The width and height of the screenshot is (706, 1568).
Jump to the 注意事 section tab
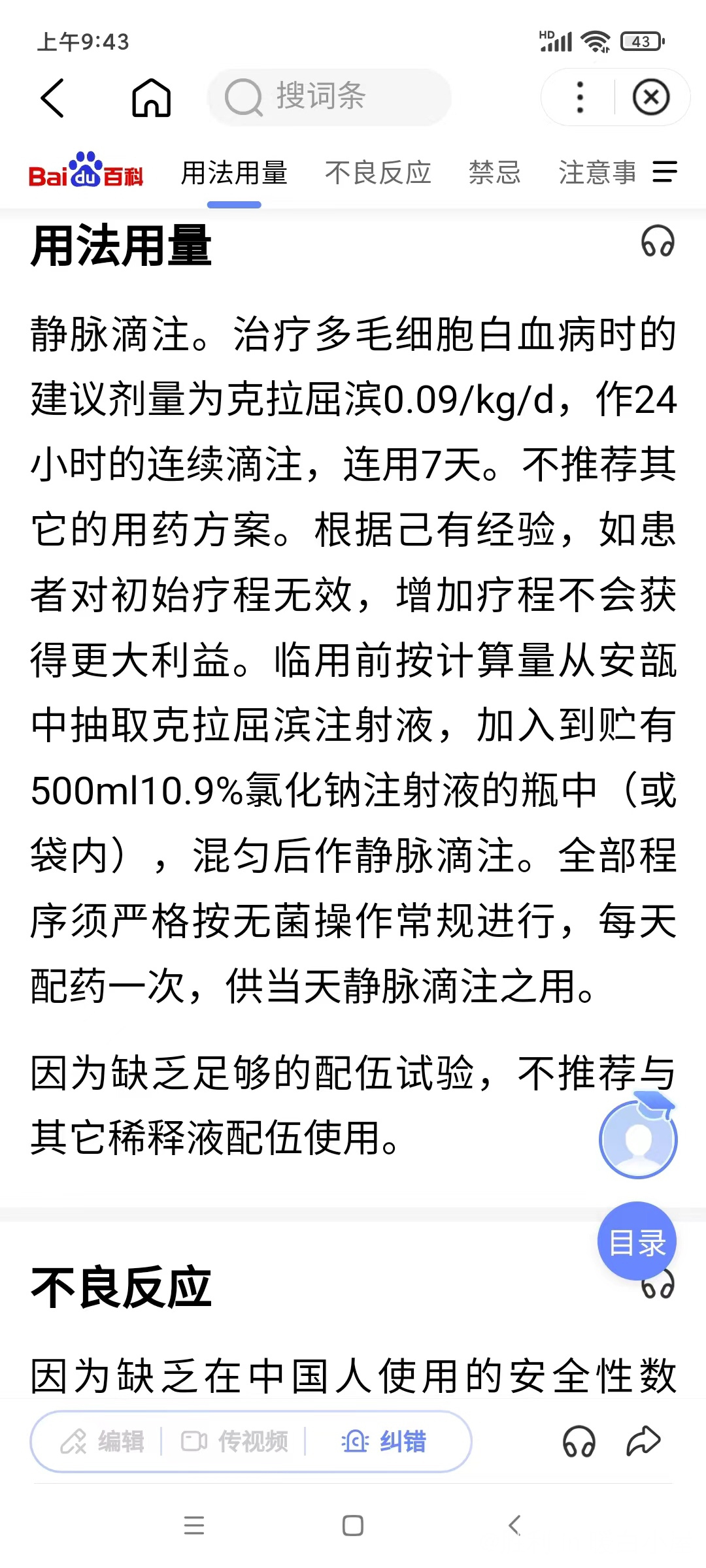click(x=597, y=173)
